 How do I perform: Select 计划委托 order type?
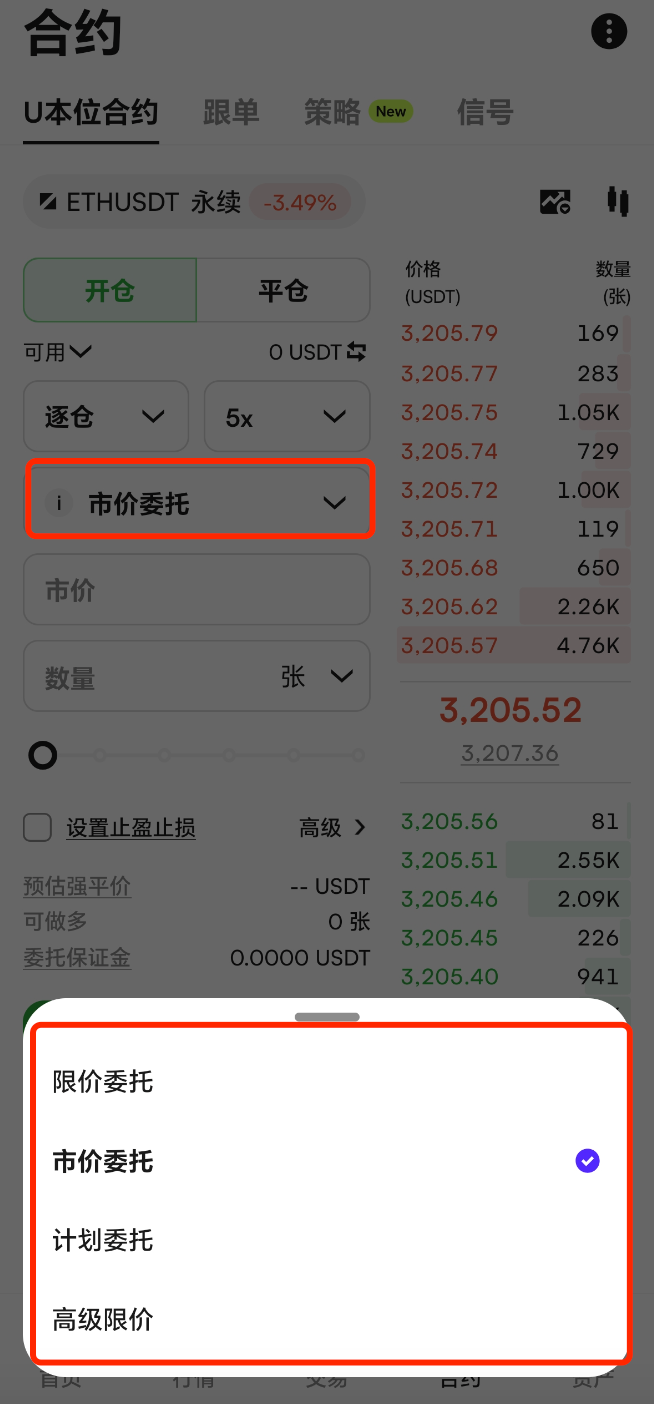[103, 1240]
